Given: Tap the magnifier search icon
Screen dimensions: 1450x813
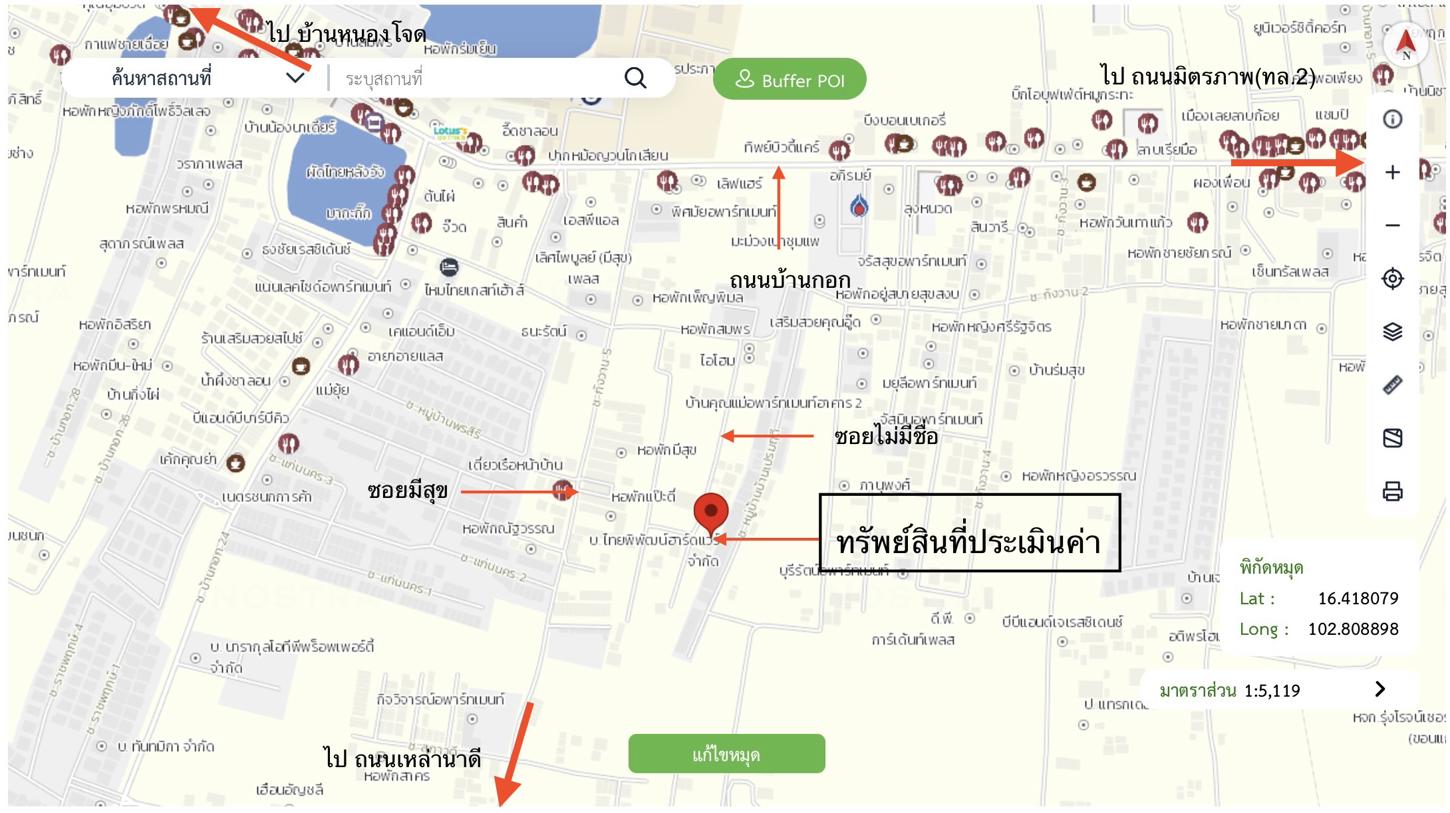Looking at the screenshot, I should point(635,78).
